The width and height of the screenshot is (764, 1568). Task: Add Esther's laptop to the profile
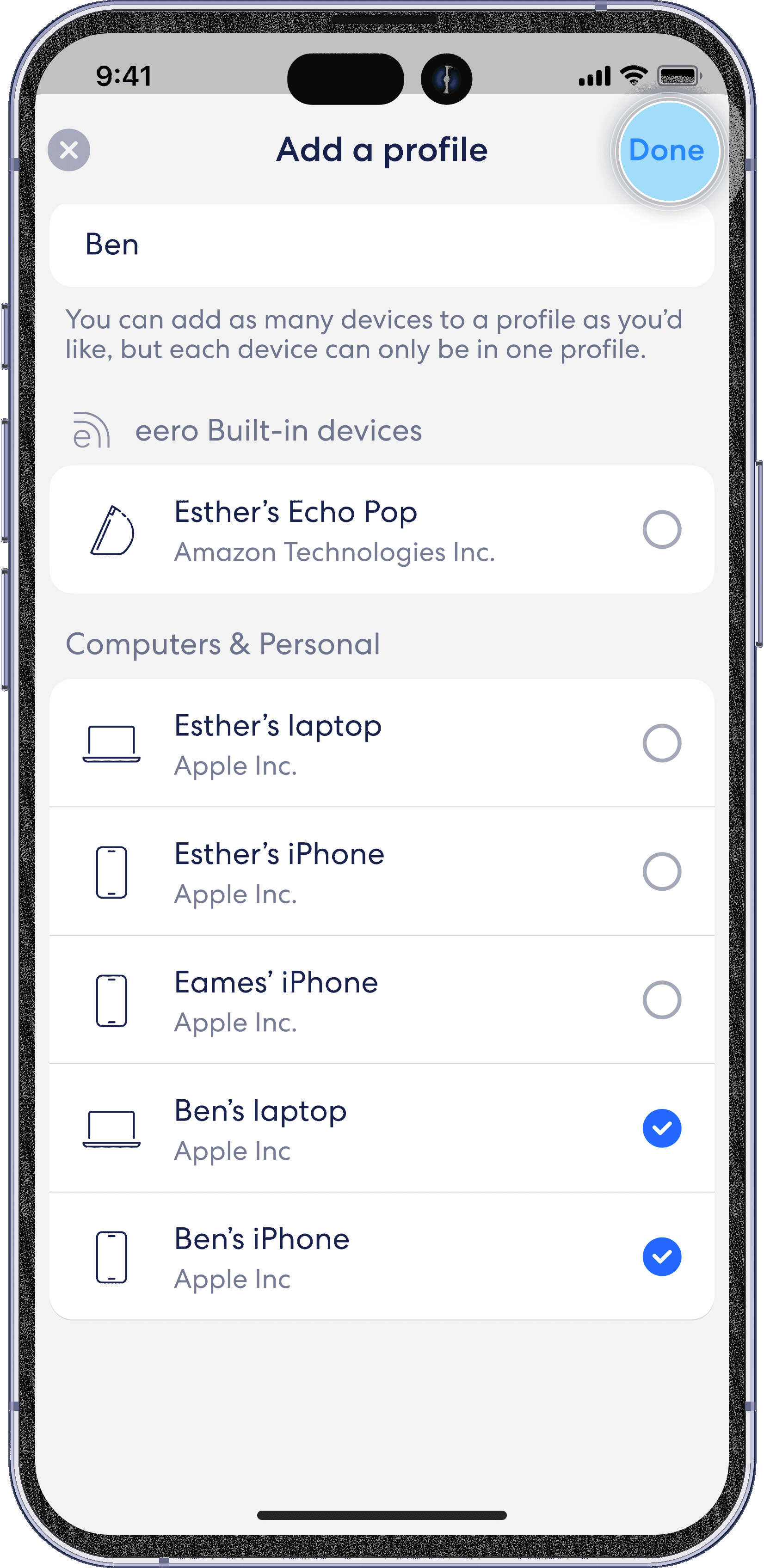[661, 742]
